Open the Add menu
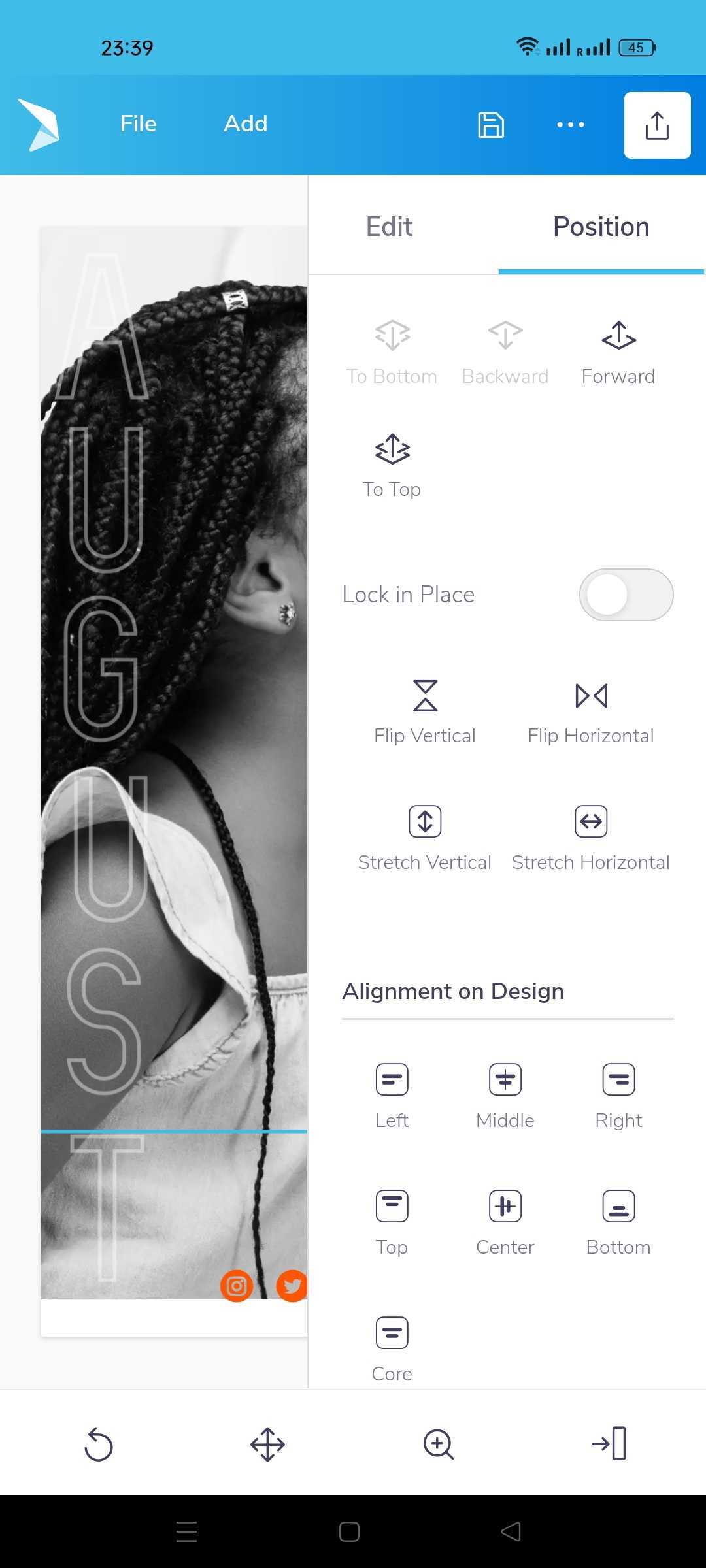The width and height of the screenshot is (706, 1568). pyautogui.click(x=246, y=123)
